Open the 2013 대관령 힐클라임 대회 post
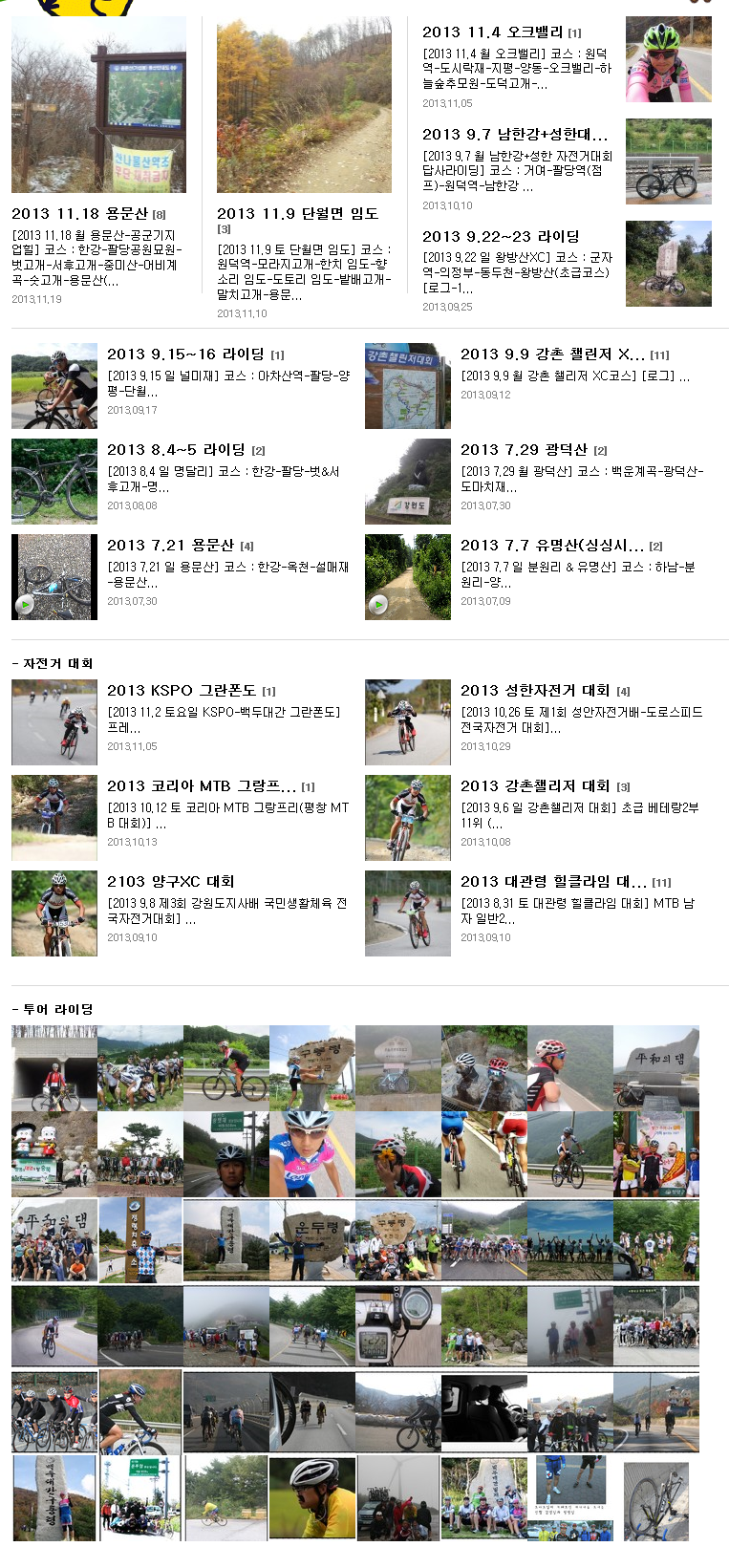This screenshot has width=729, height=1568. click(x=552, y=882)
